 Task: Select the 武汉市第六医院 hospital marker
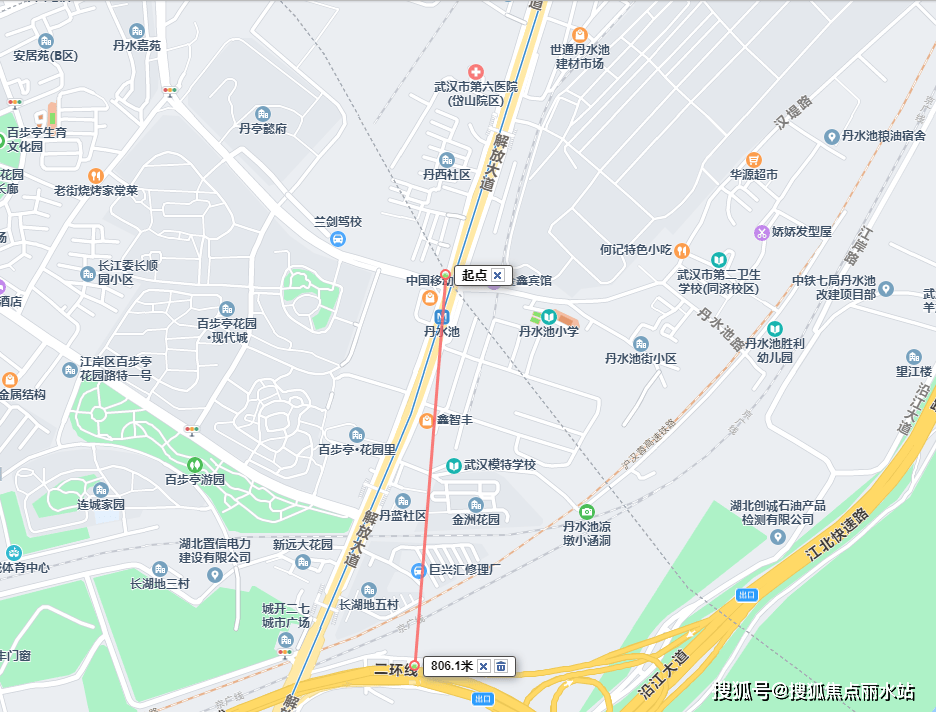476,72
